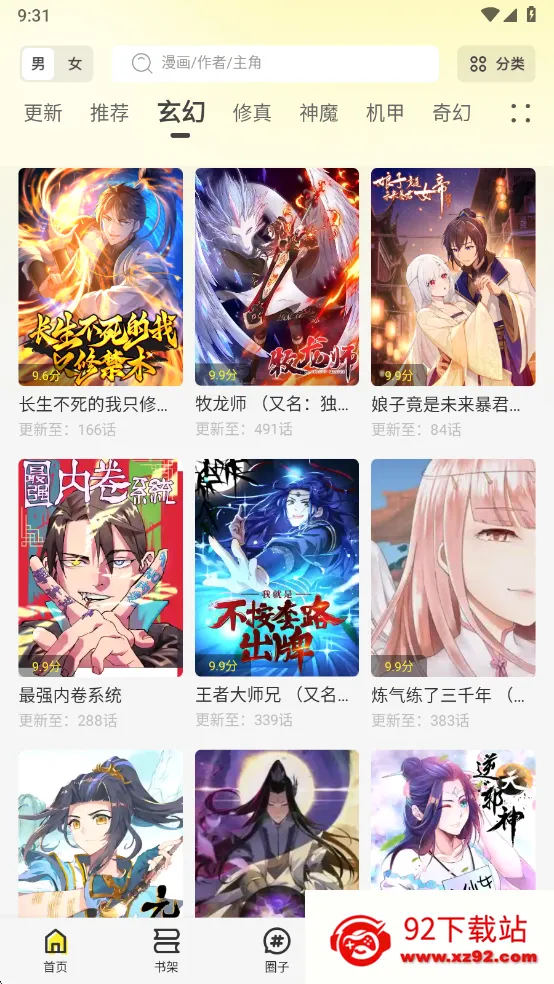The image size is (554, 984).
Task: Go to the 神魔 tab
Action: (x=319, y=113)
